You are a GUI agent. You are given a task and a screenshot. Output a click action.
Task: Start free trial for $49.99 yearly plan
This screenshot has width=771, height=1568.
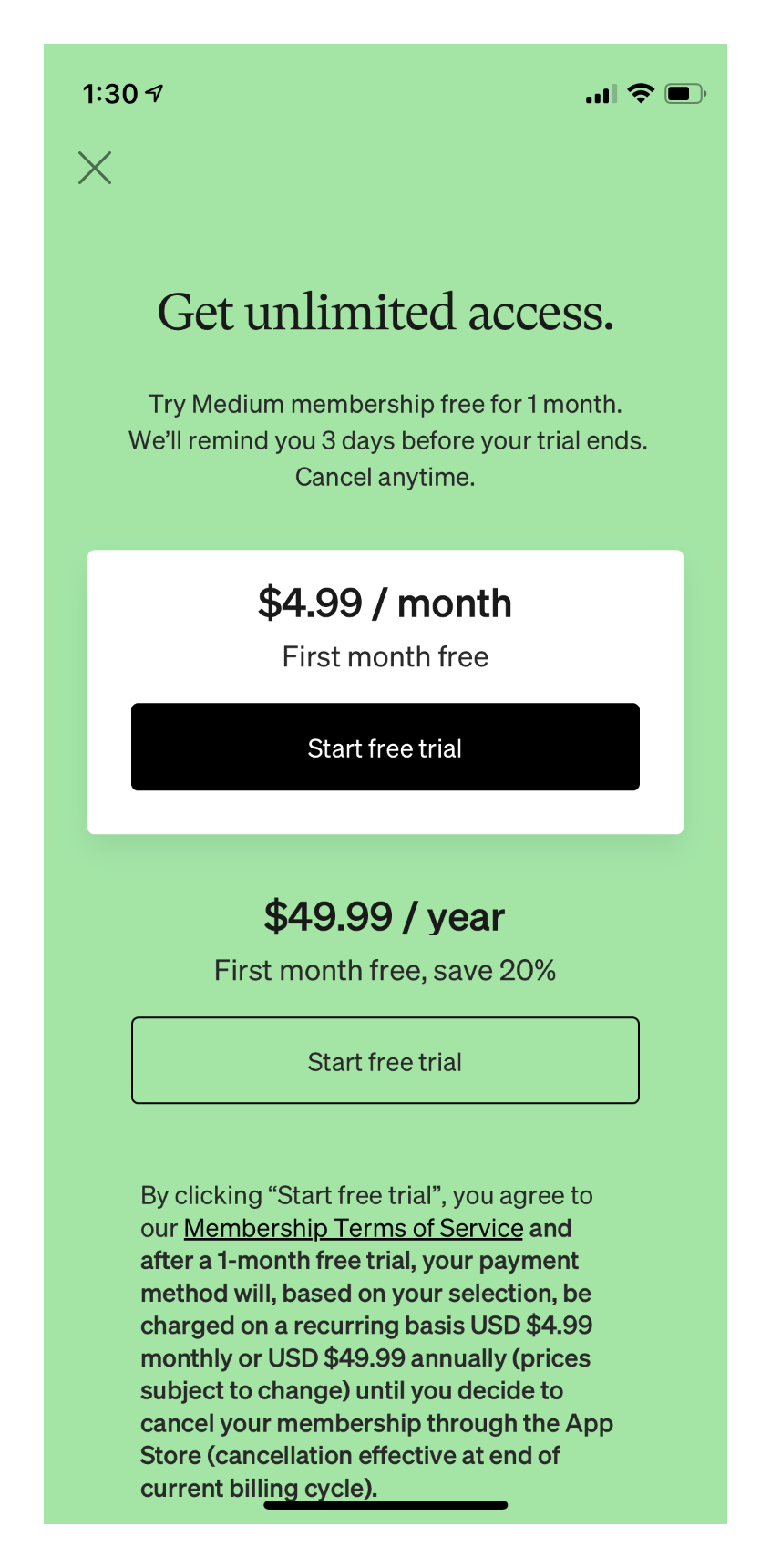coord(385,1060)
